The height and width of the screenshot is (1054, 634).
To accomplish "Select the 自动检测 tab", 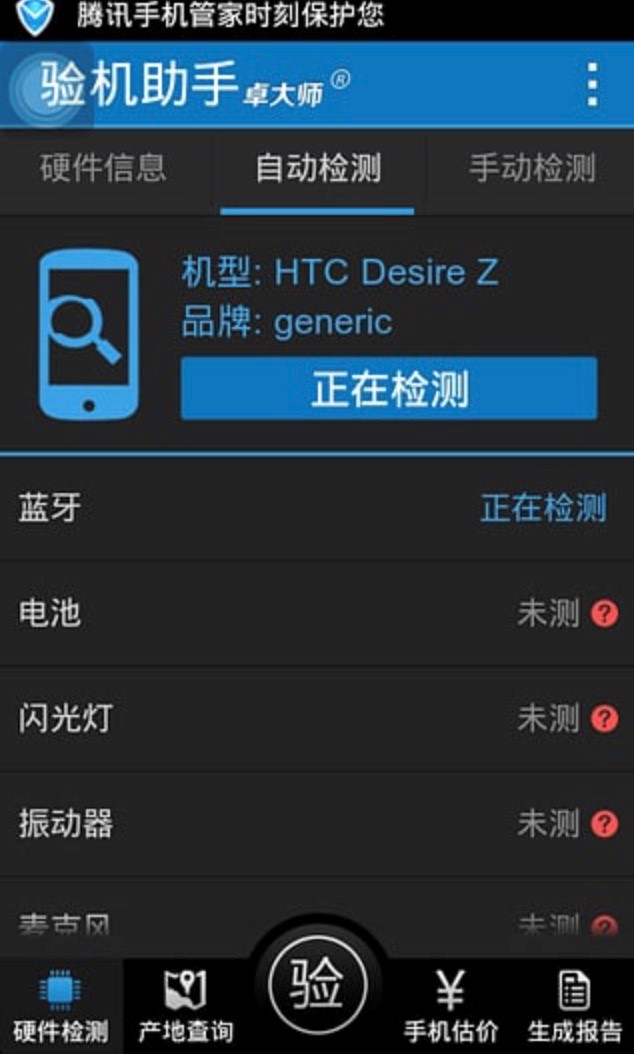I will [318, 168].
